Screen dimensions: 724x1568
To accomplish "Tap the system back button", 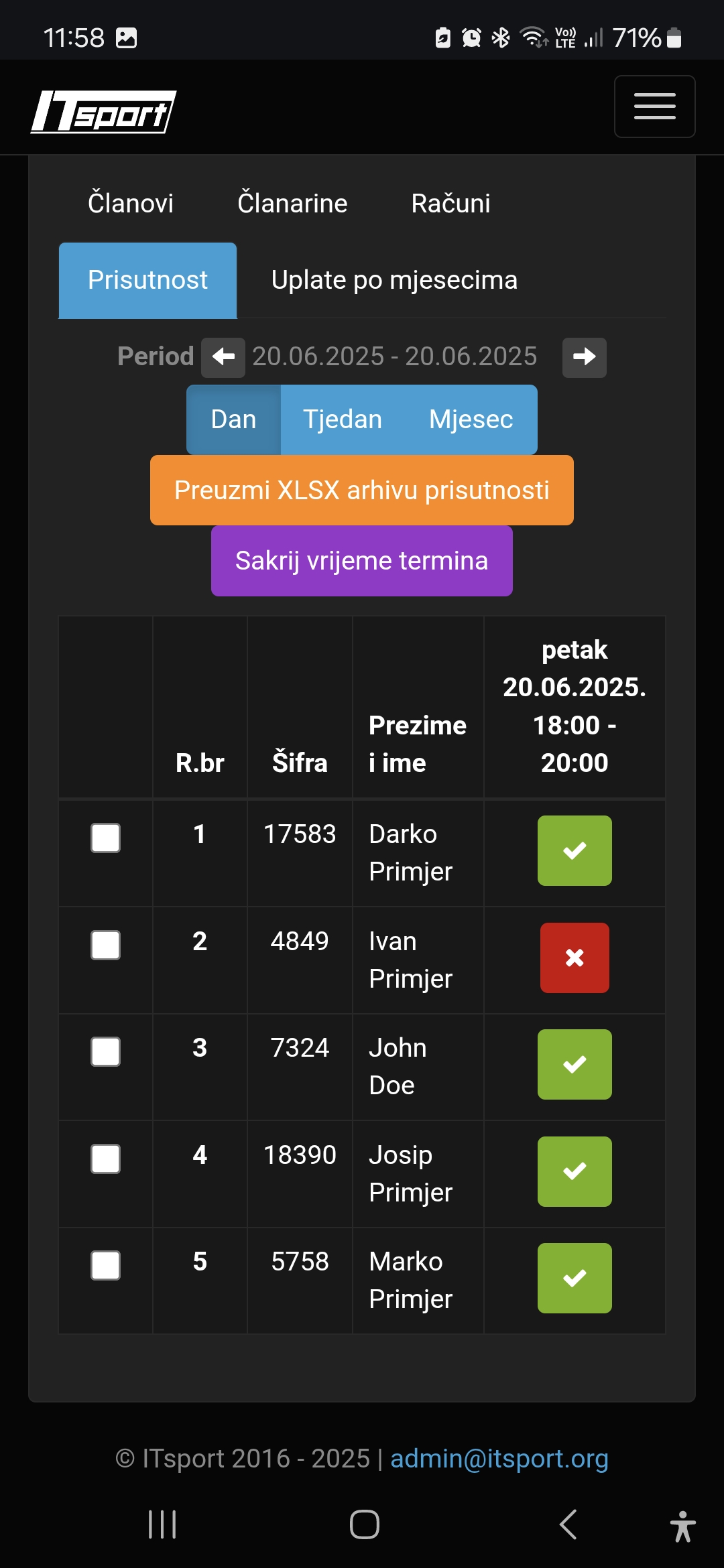I will click(568, 1525).
